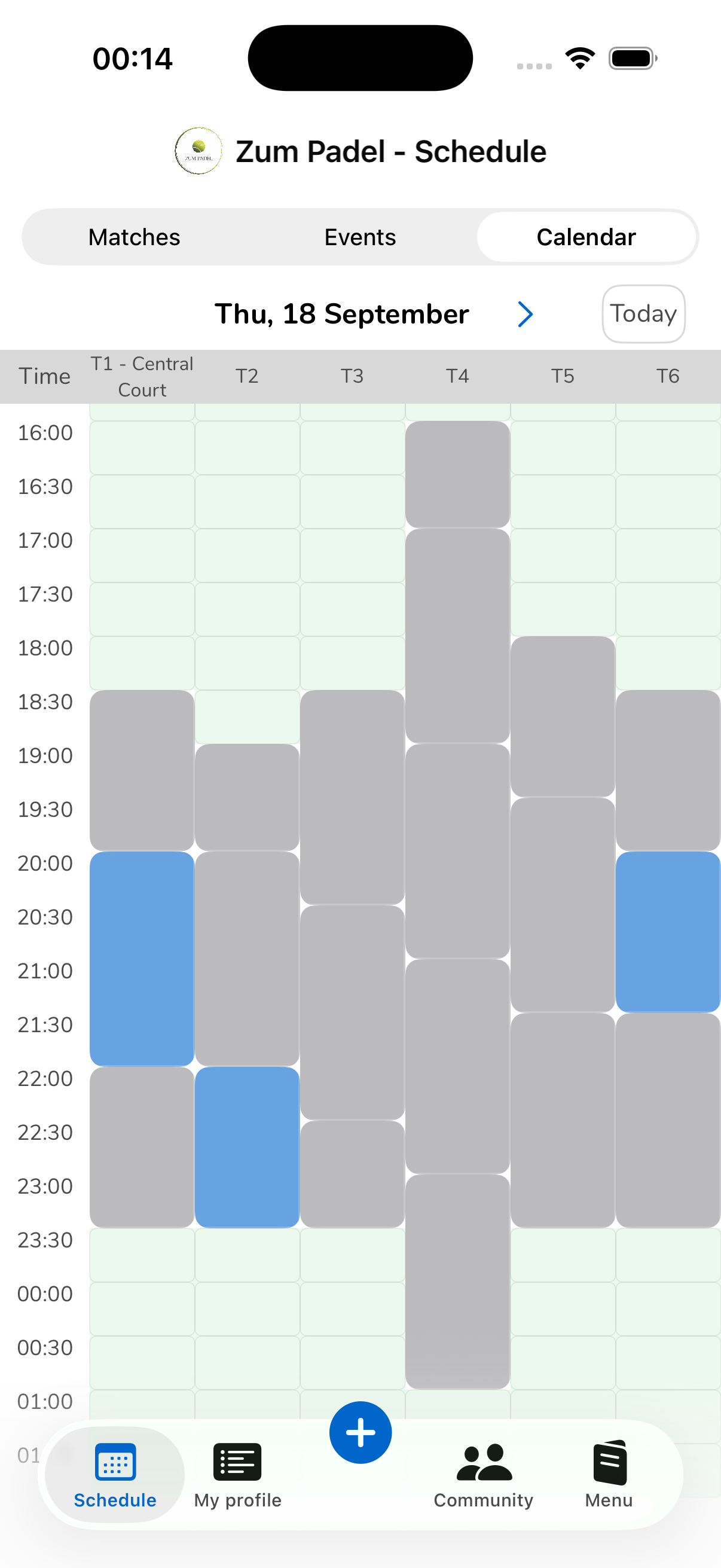
Task: Click the Thu, 18 September date label
Action: point(343,314)
